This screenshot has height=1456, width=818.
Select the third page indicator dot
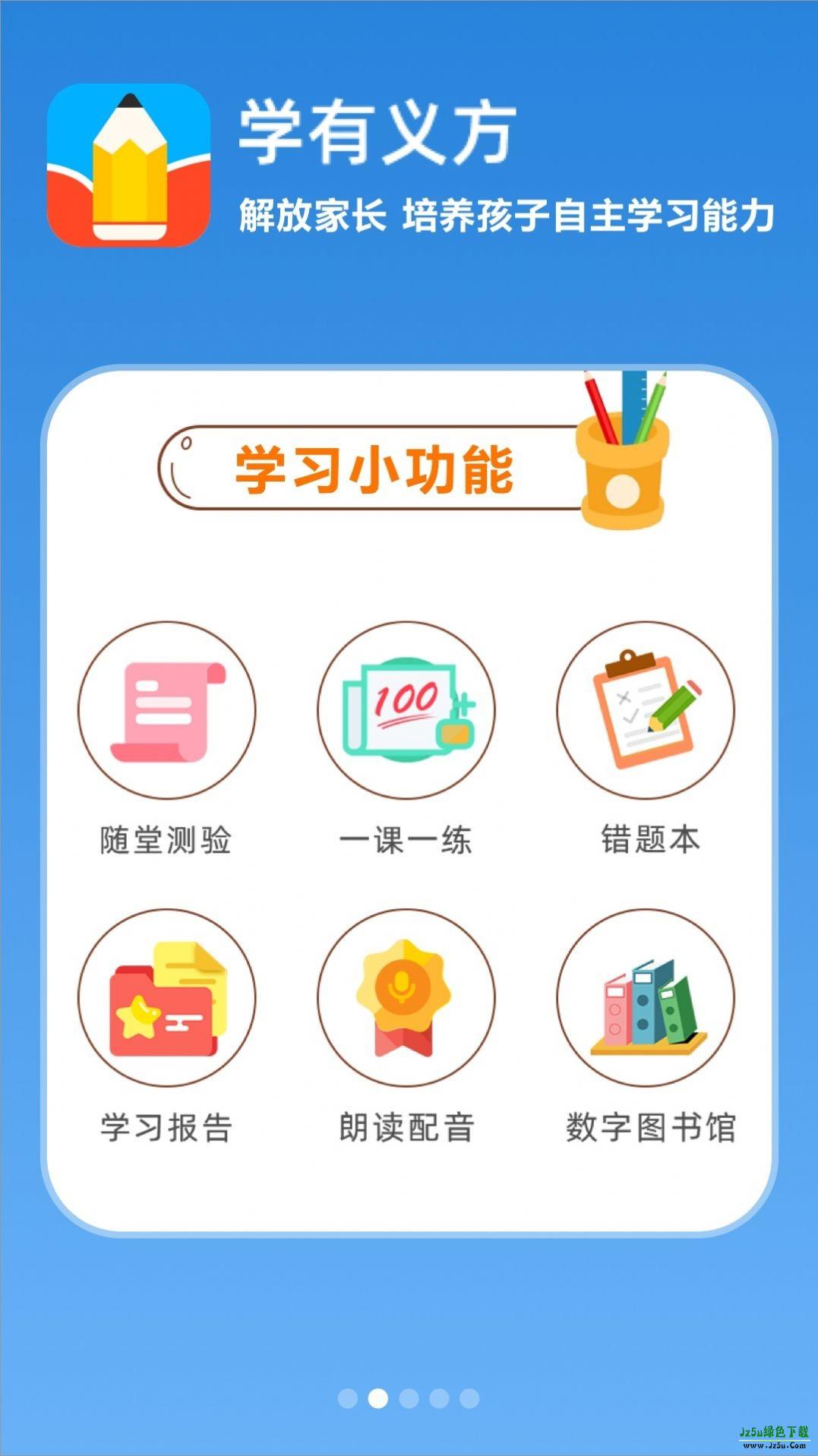tap(407, 1398)
